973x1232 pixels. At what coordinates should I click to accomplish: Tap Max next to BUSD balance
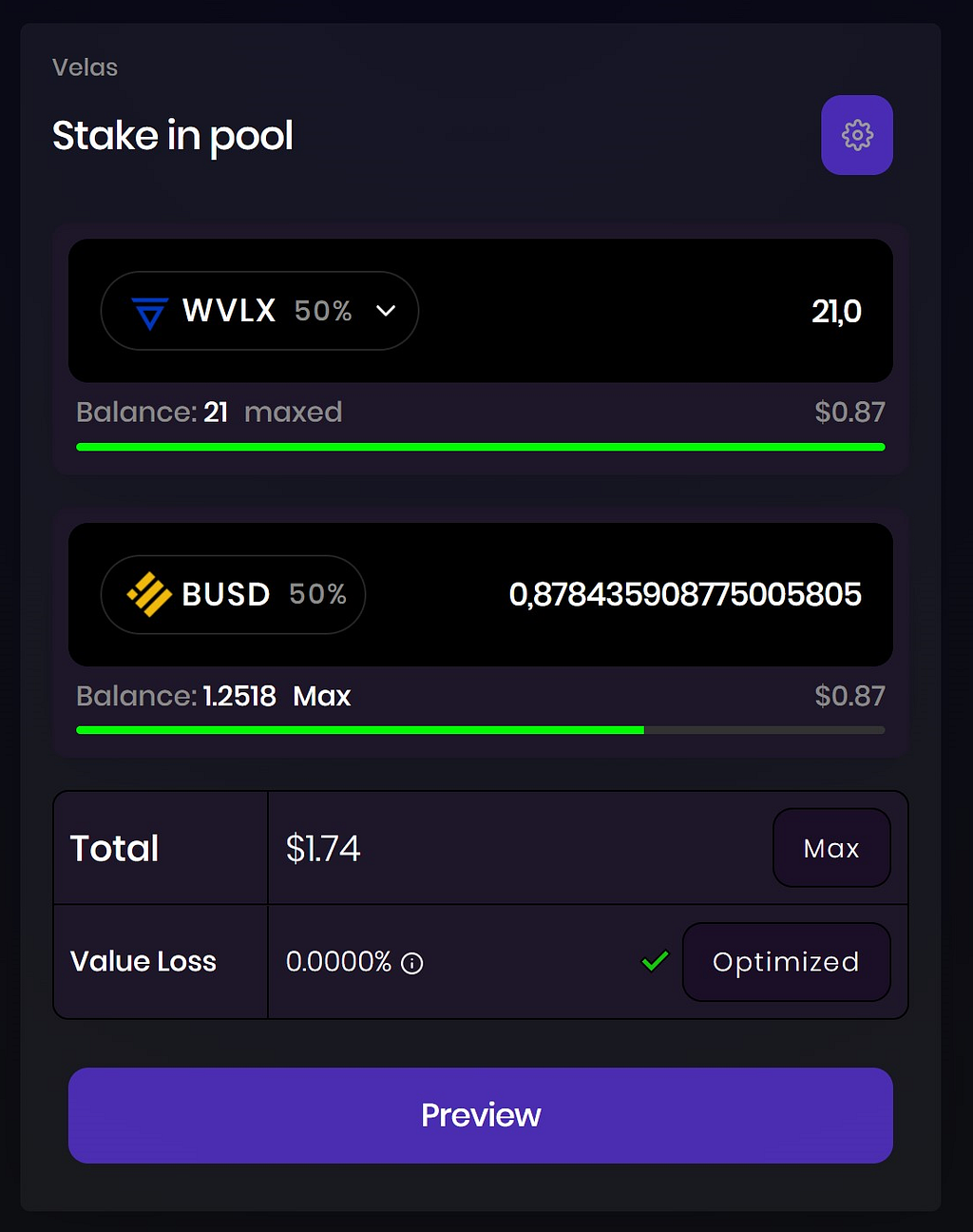point(321,697)
